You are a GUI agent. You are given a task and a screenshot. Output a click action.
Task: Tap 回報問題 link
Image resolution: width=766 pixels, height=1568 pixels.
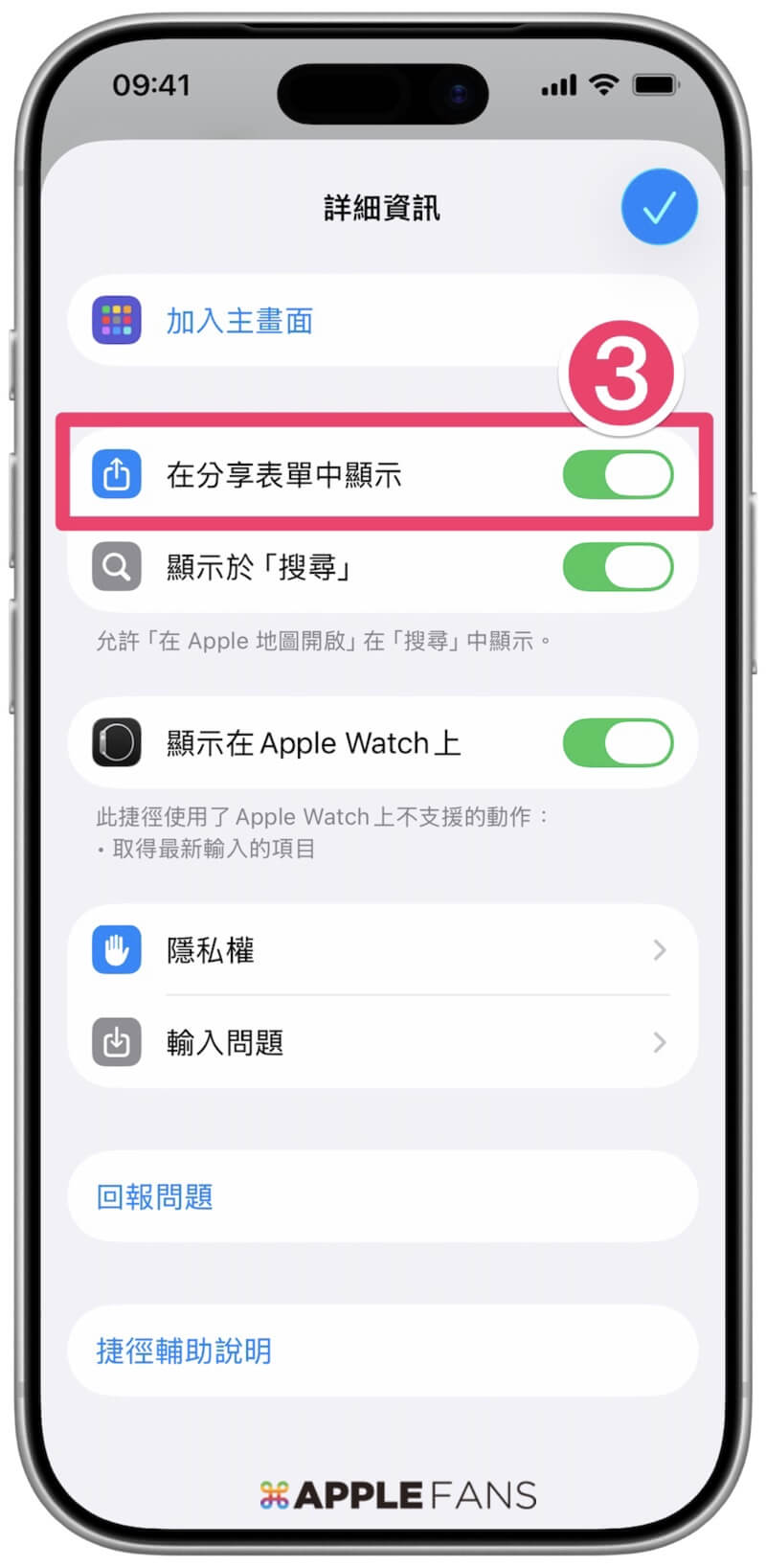pos(155,1196)
